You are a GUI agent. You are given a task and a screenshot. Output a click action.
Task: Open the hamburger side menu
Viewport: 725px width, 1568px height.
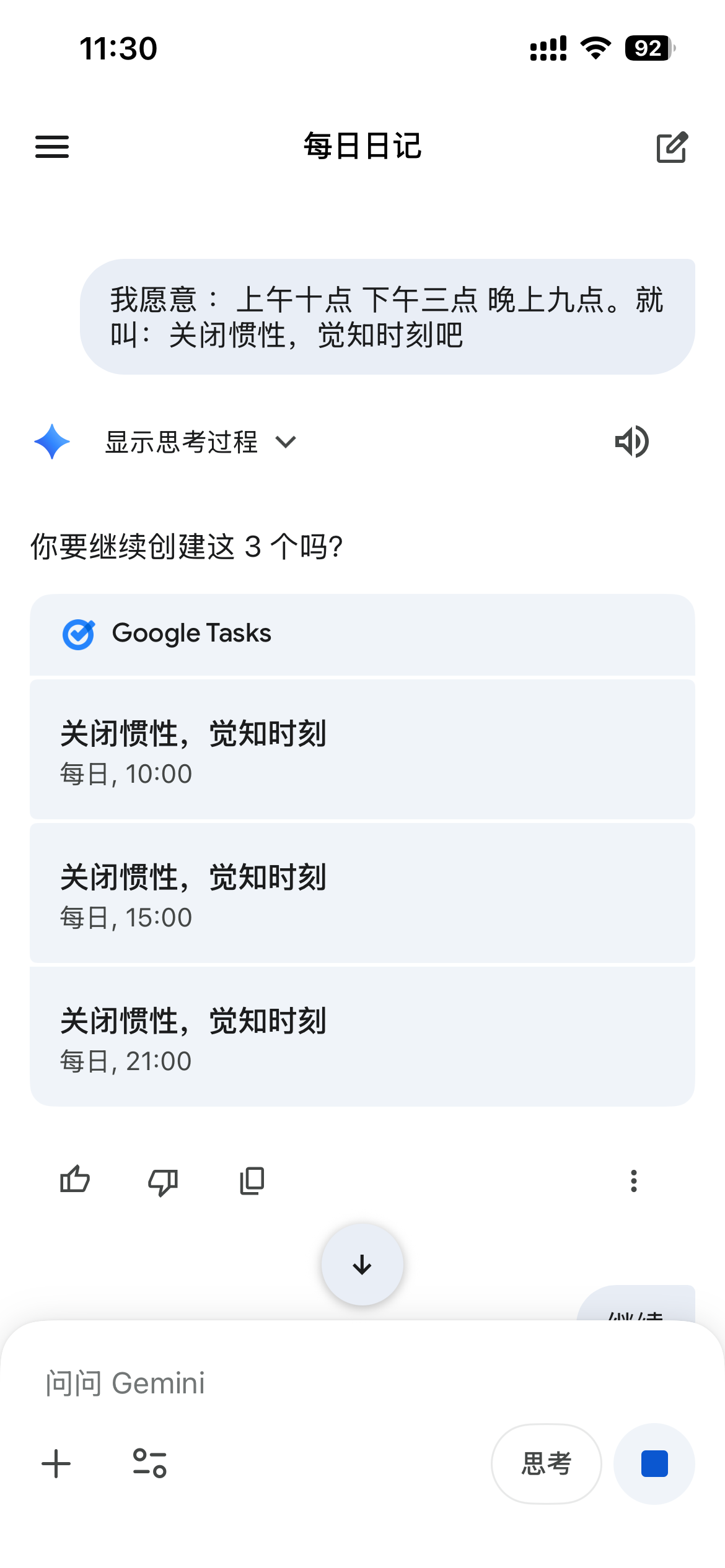pos(52,147)
